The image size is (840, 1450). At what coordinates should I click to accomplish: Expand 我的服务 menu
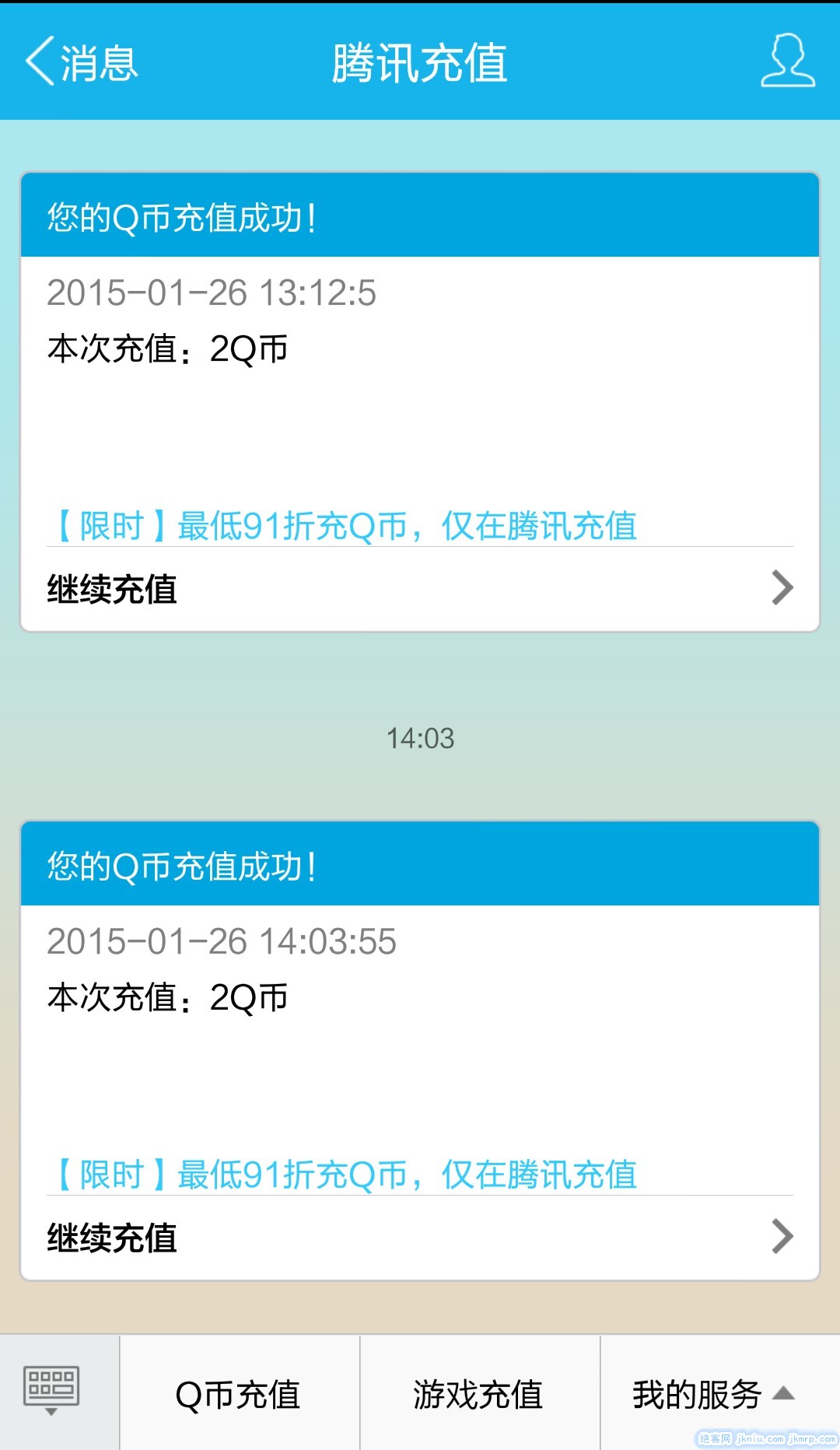coord(712,1394)
